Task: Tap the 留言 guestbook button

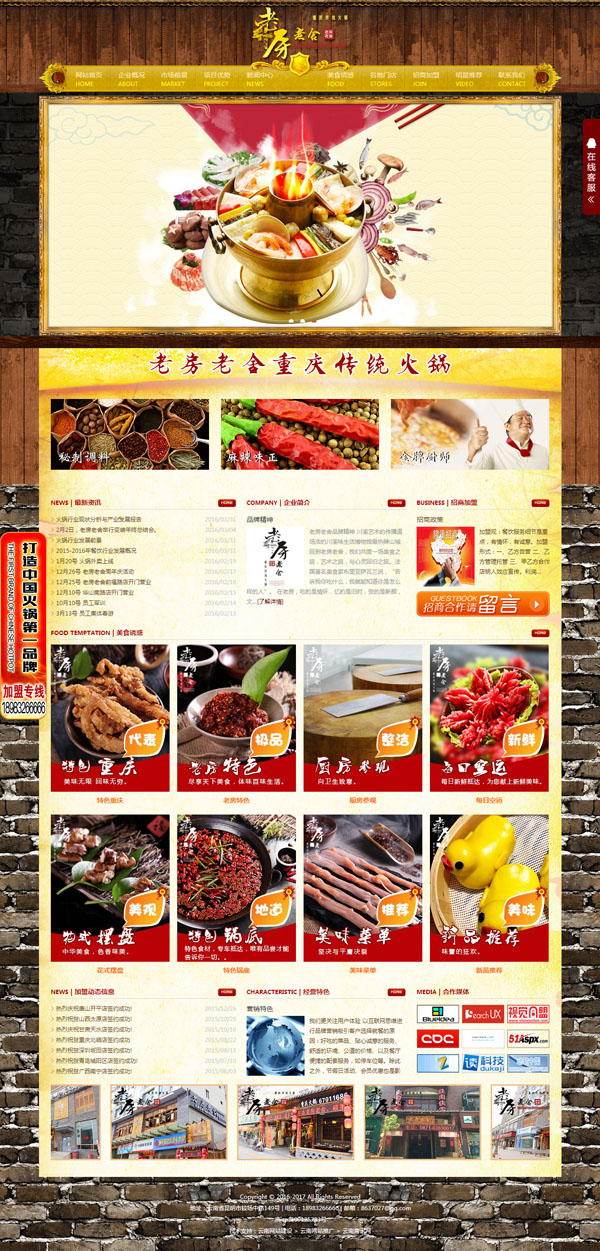Action: tap(483, 603)
